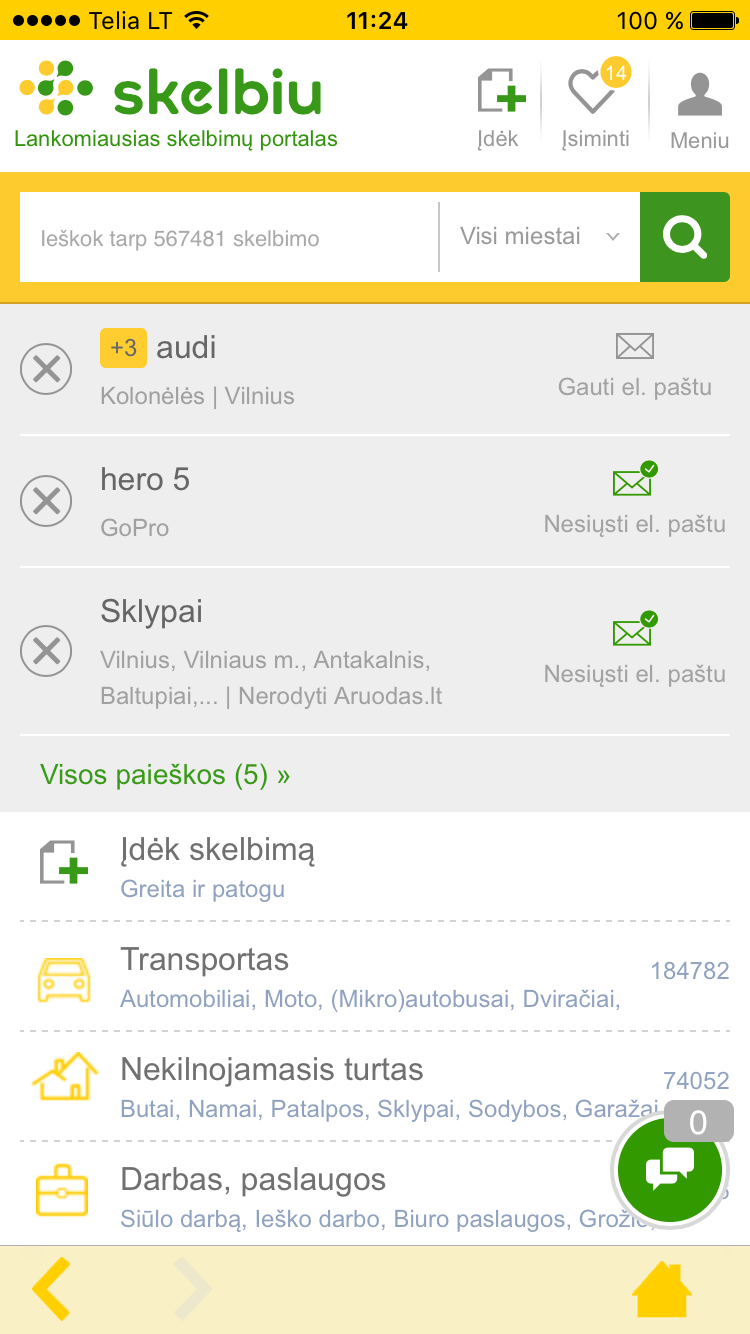Open the Visi miestai city dropdown
Viewport: 750px width, 1334px height.
click(x=537, y=236)
